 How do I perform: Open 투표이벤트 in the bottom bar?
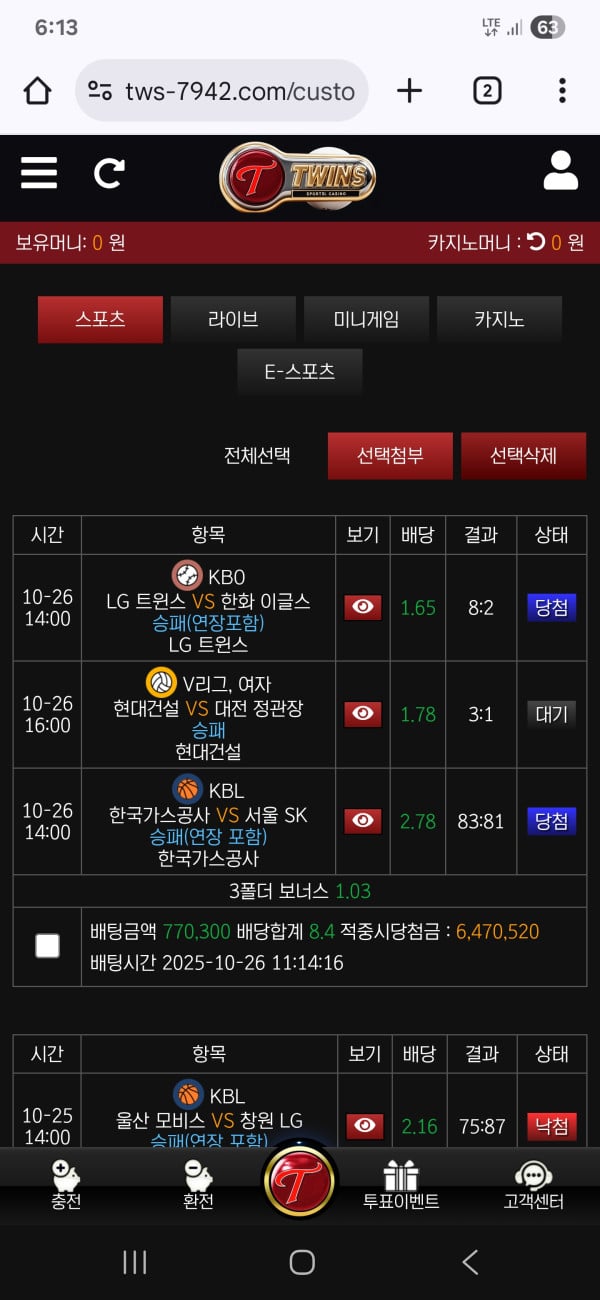pyautogui.click(x=401, y=1186)
